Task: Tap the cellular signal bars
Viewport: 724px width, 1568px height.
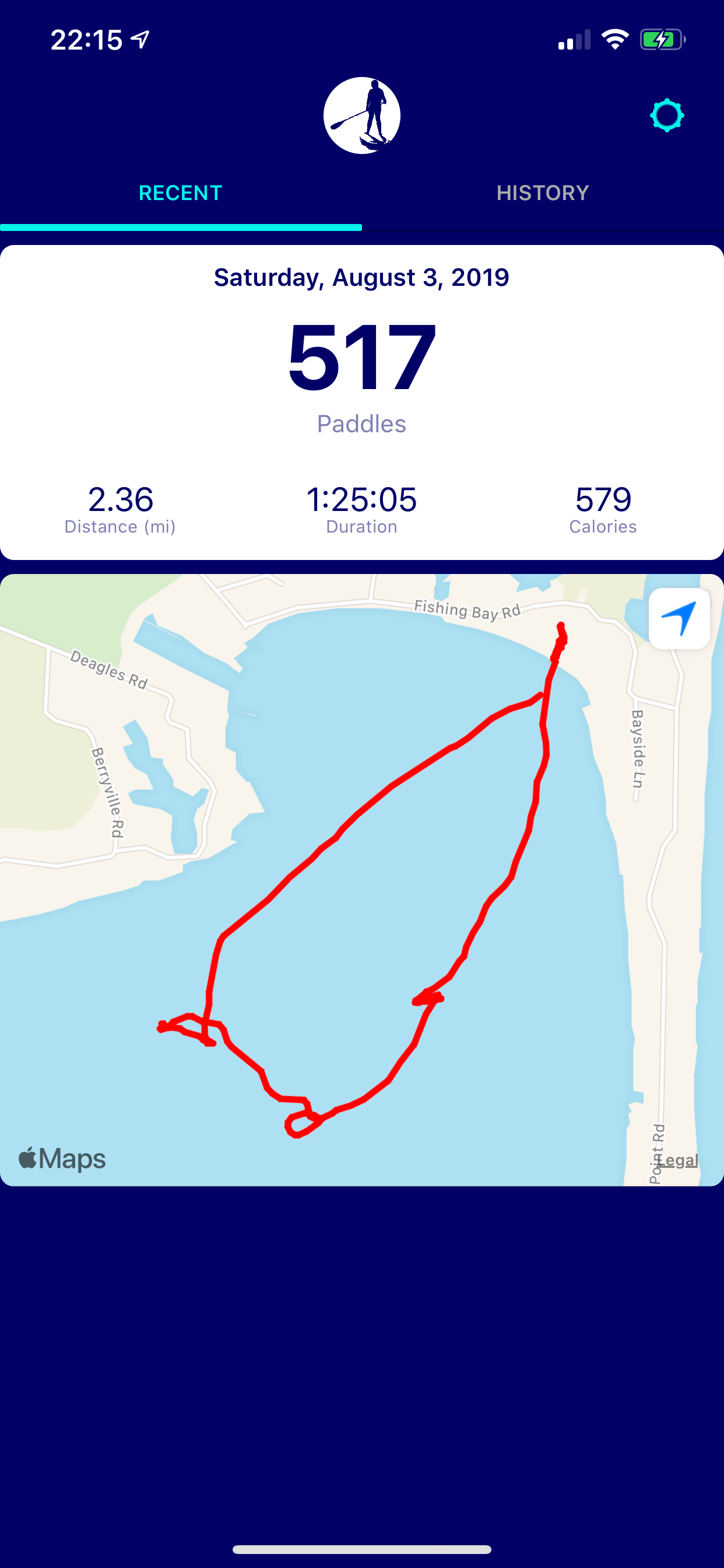Action: [575, 38]
